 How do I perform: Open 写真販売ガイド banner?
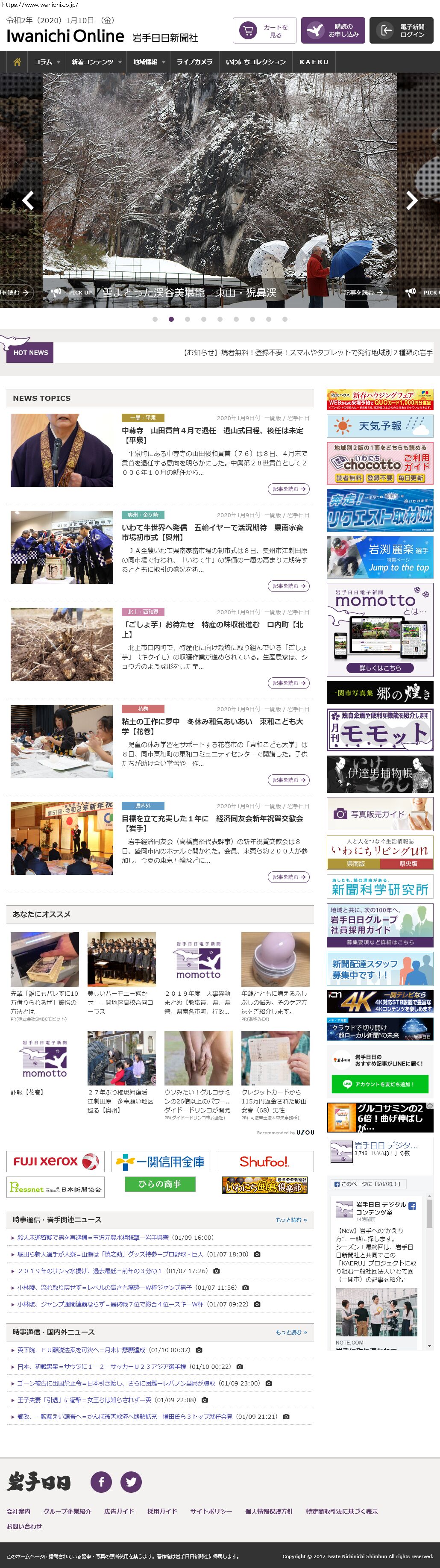(380, 814)
